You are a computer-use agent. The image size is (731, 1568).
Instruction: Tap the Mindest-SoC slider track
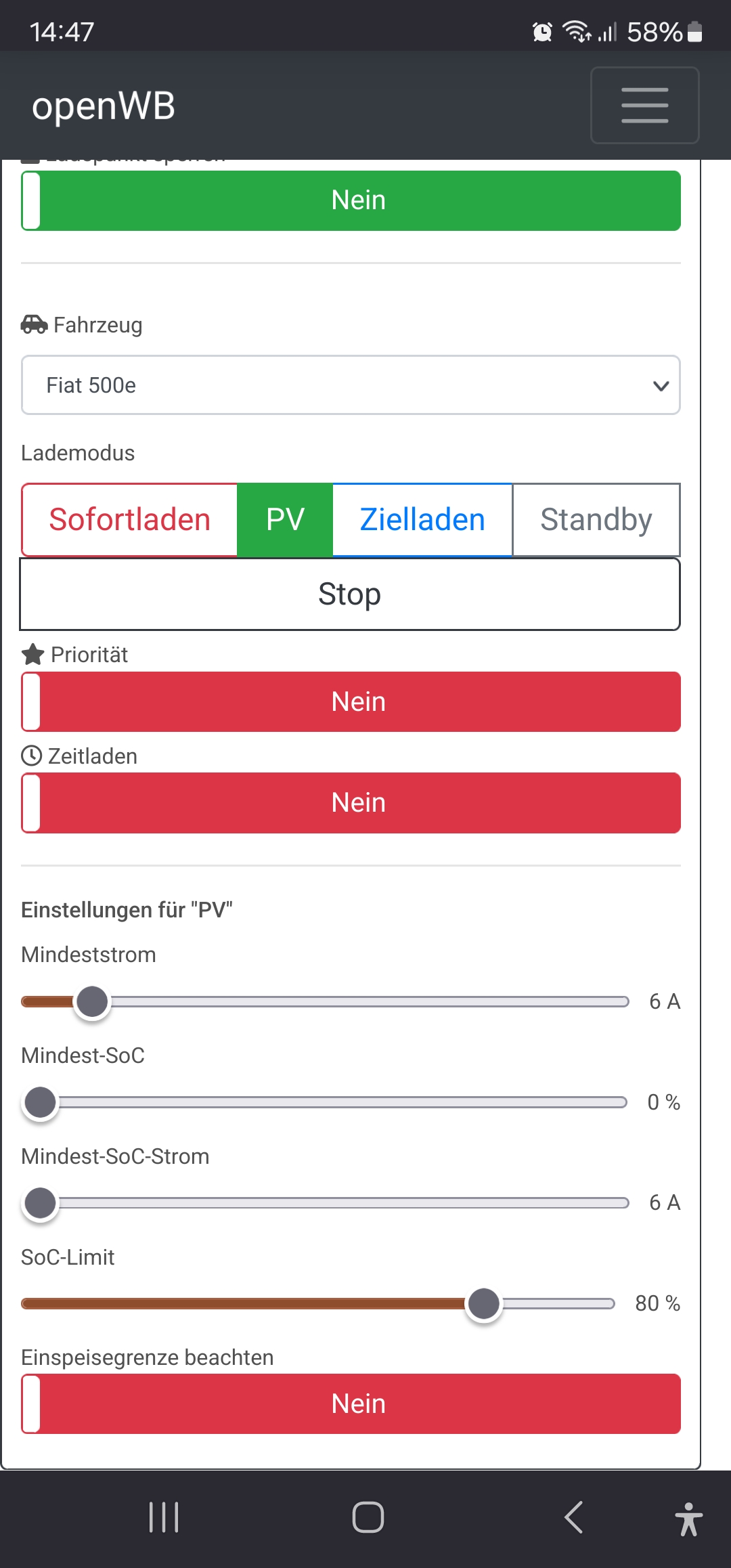pyautogui.click(x=338, y=1103)
